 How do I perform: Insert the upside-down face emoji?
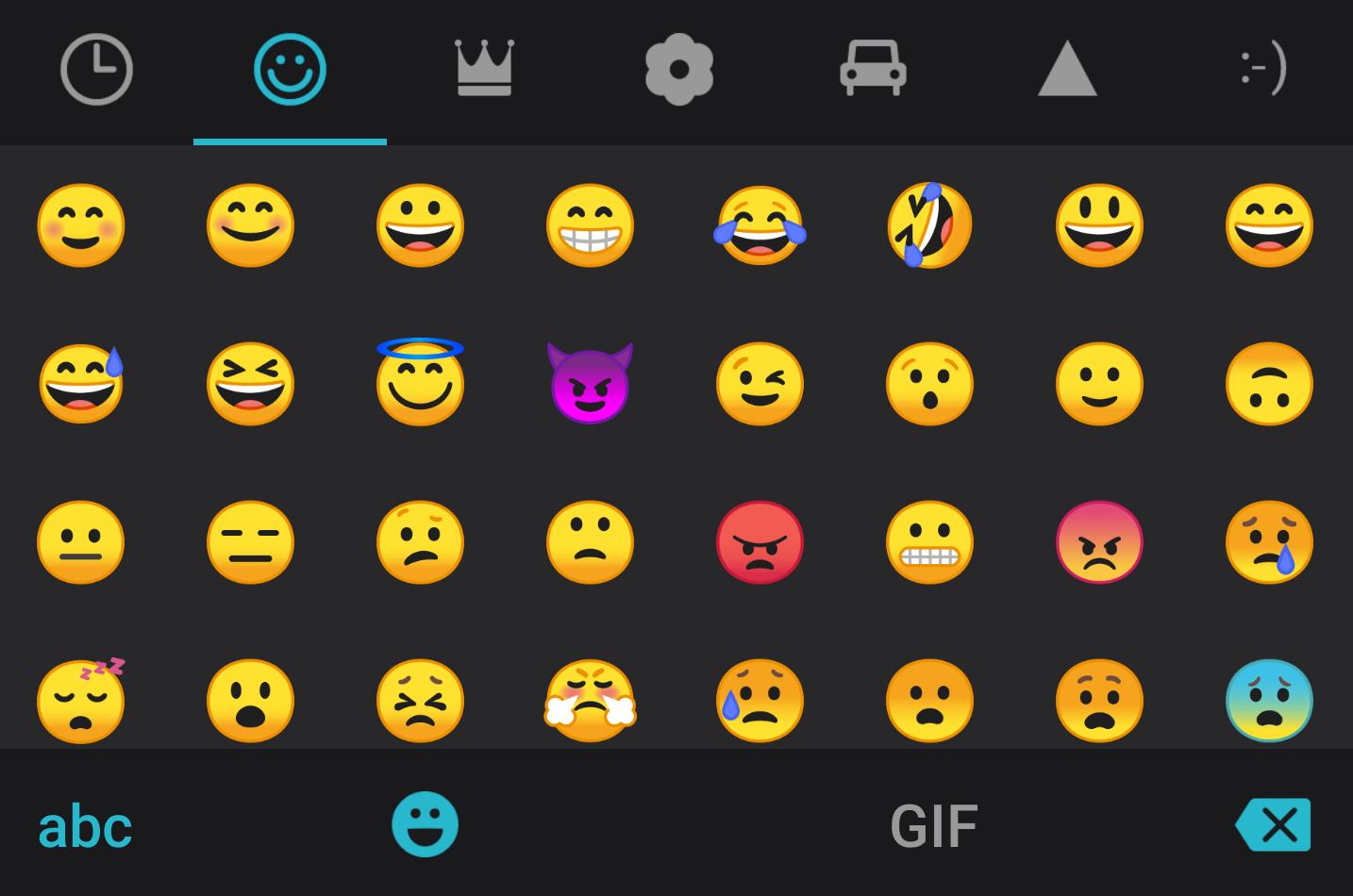(x=1269, y=384)
